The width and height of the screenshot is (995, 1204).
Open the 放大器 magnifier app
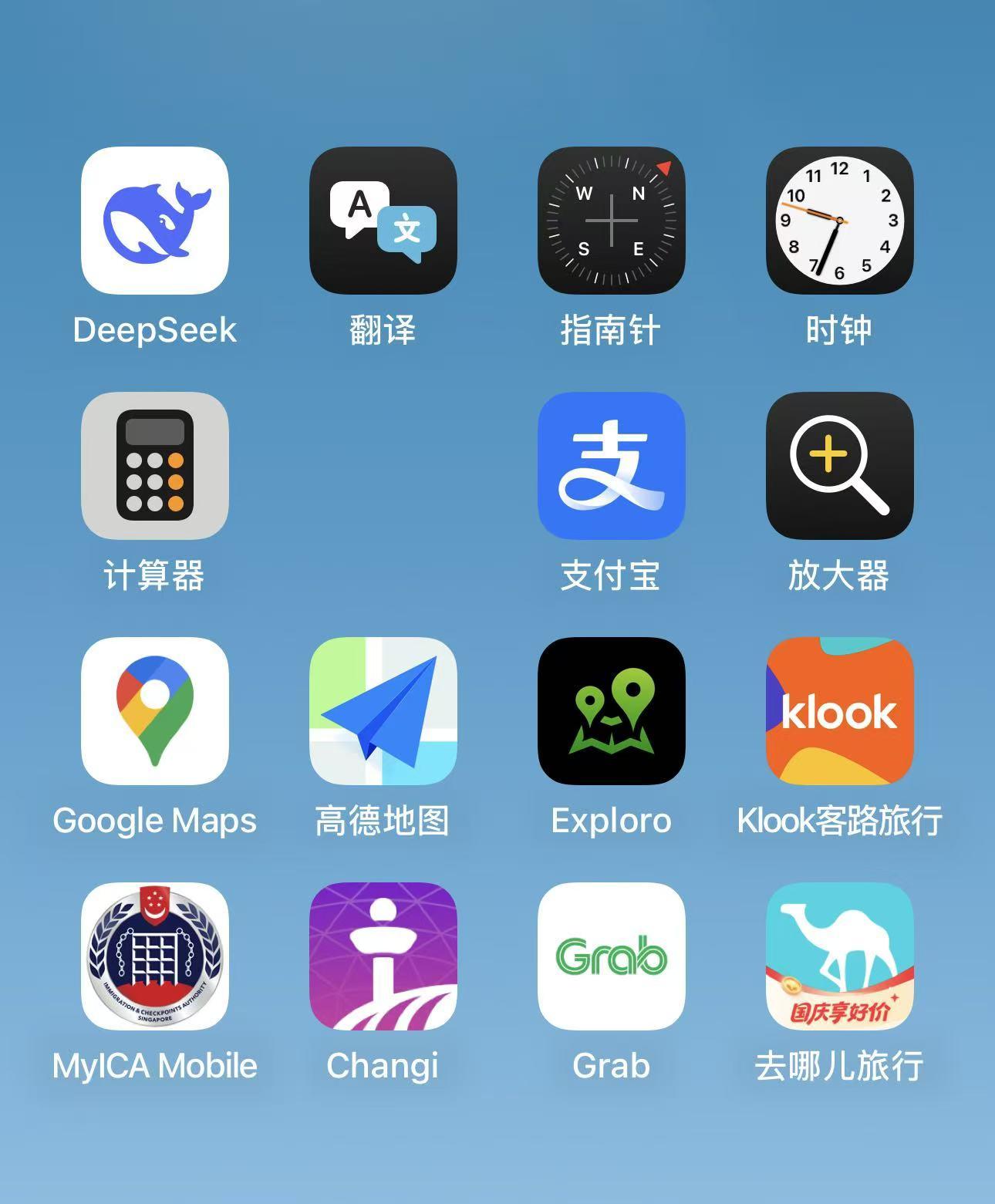(x=839, y=466)
